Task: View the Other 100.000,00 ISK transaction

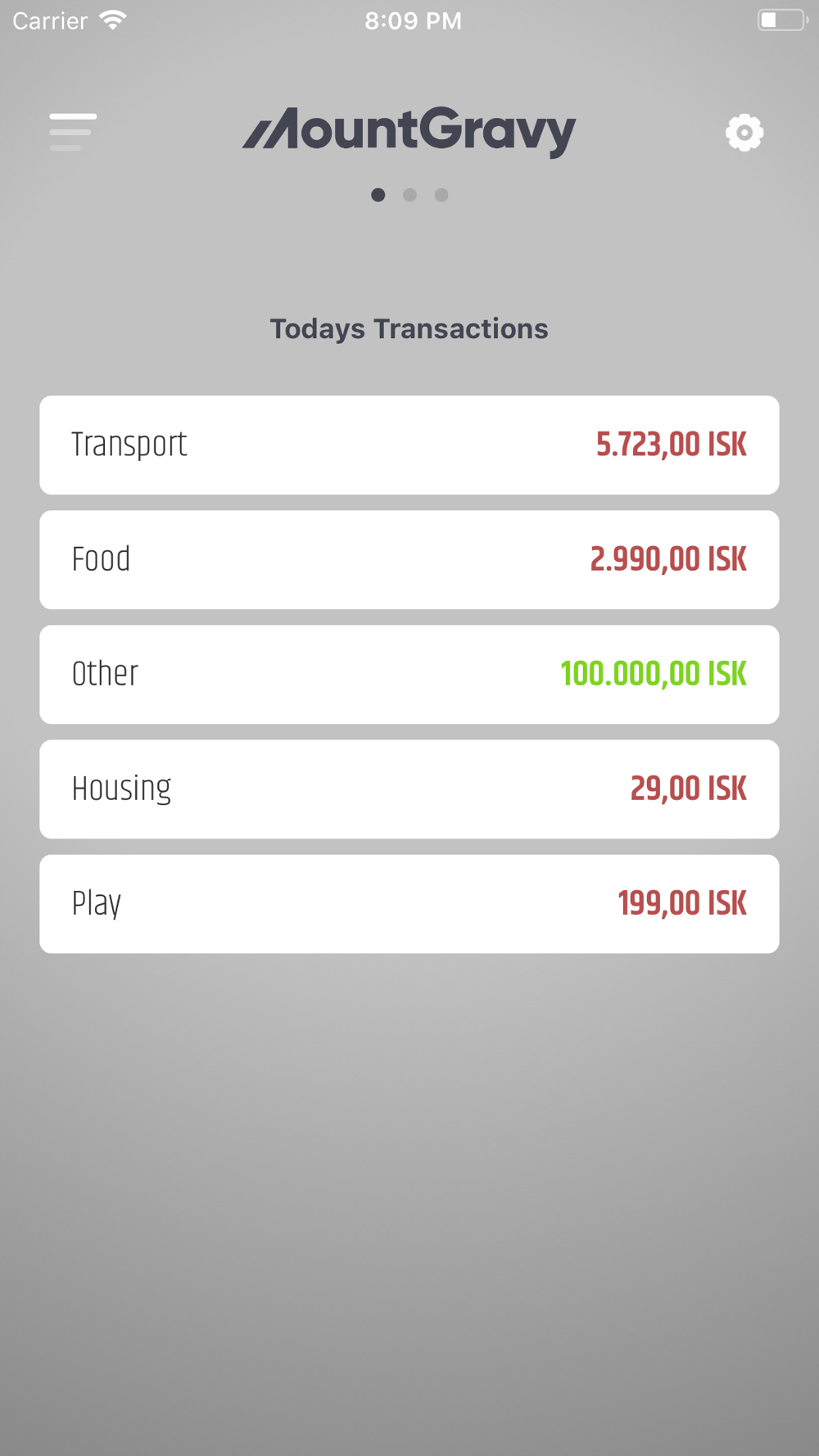Action: [409, 674]
